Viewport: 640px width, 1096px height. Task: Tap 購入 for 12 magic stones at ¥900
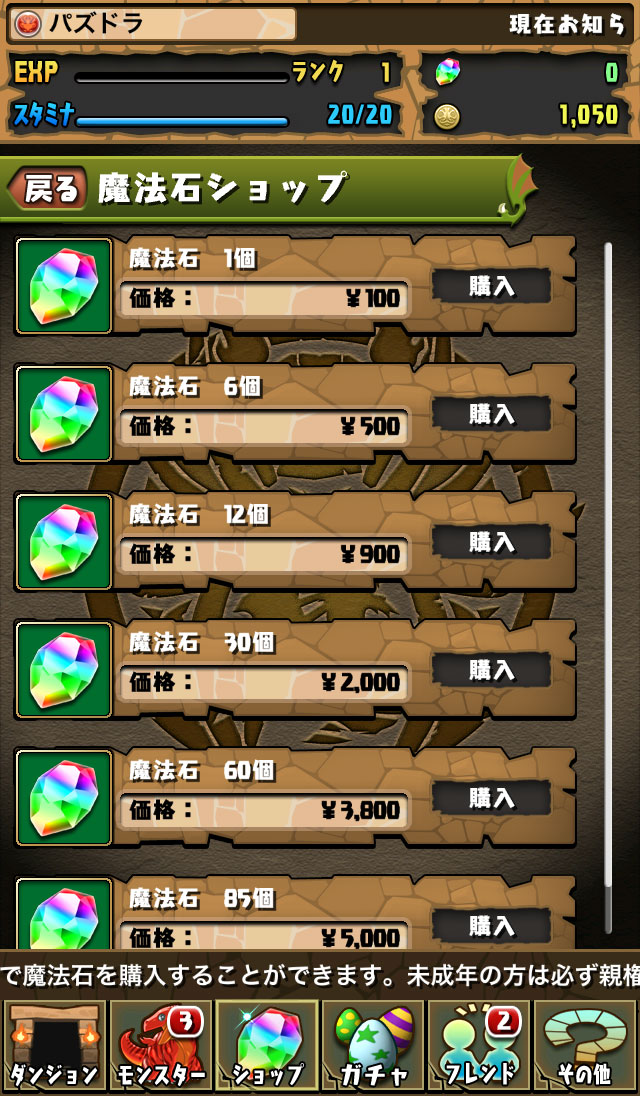(x=491, y=542)
